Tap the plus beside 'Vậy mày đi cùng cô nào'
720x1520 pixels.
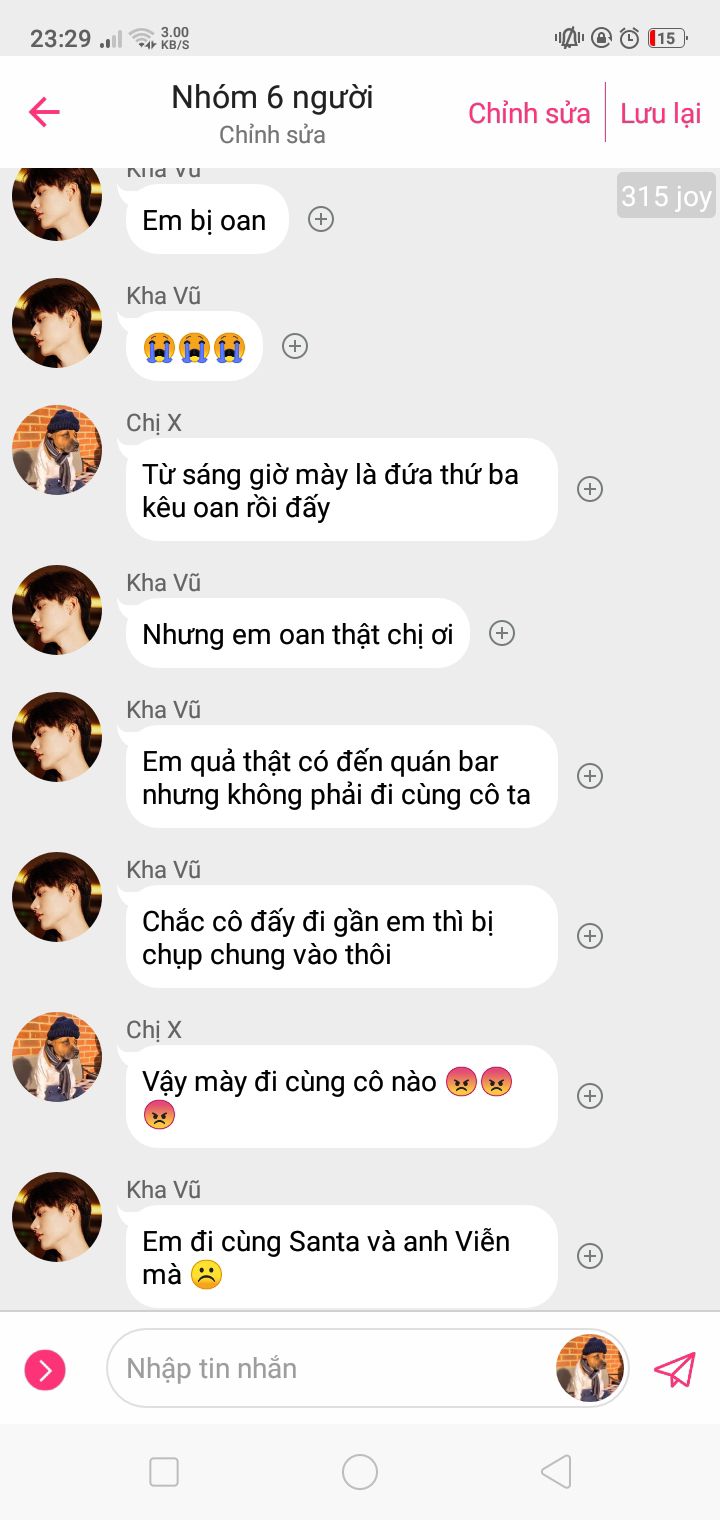590,1096
